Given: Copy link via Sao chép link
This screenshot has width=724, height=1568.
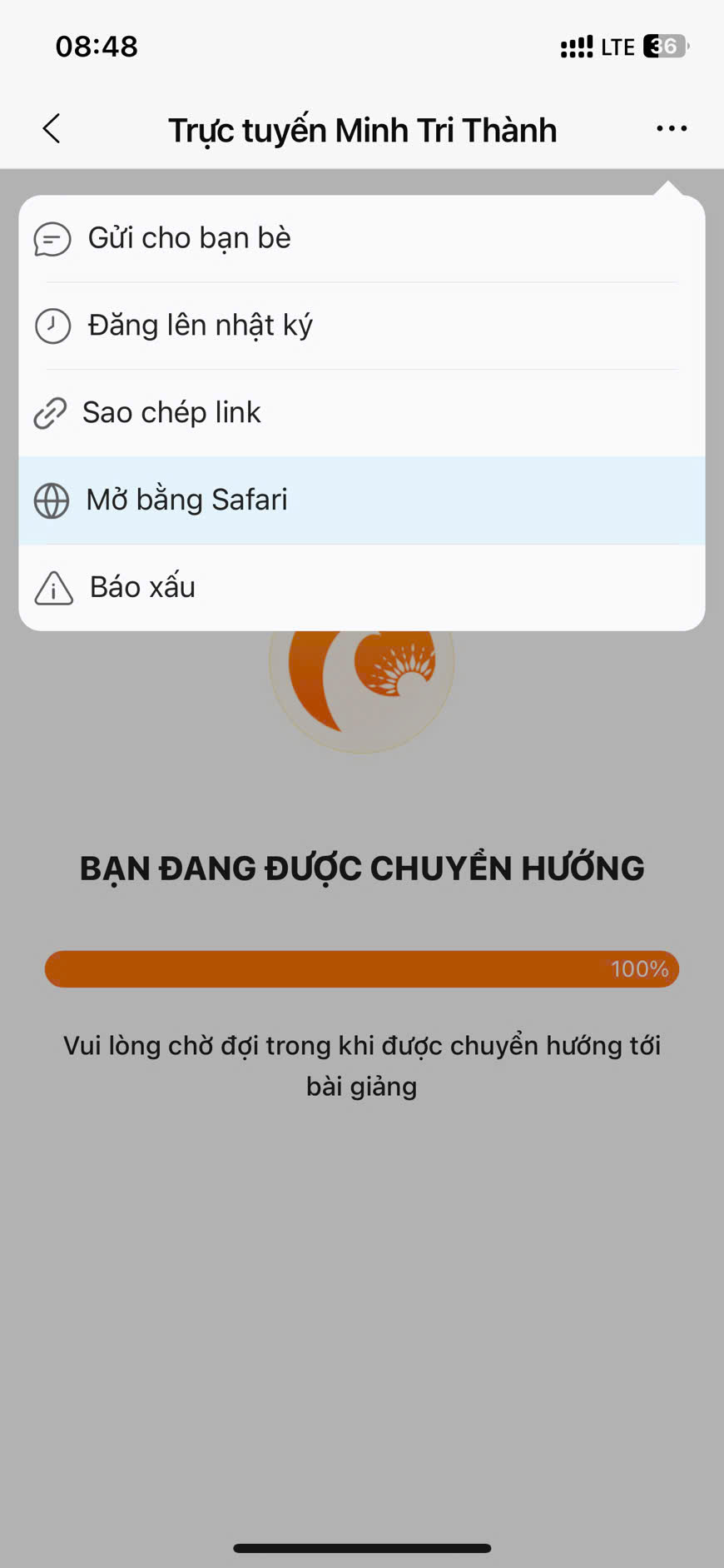Looking at the screenshot, I should 171,413.
